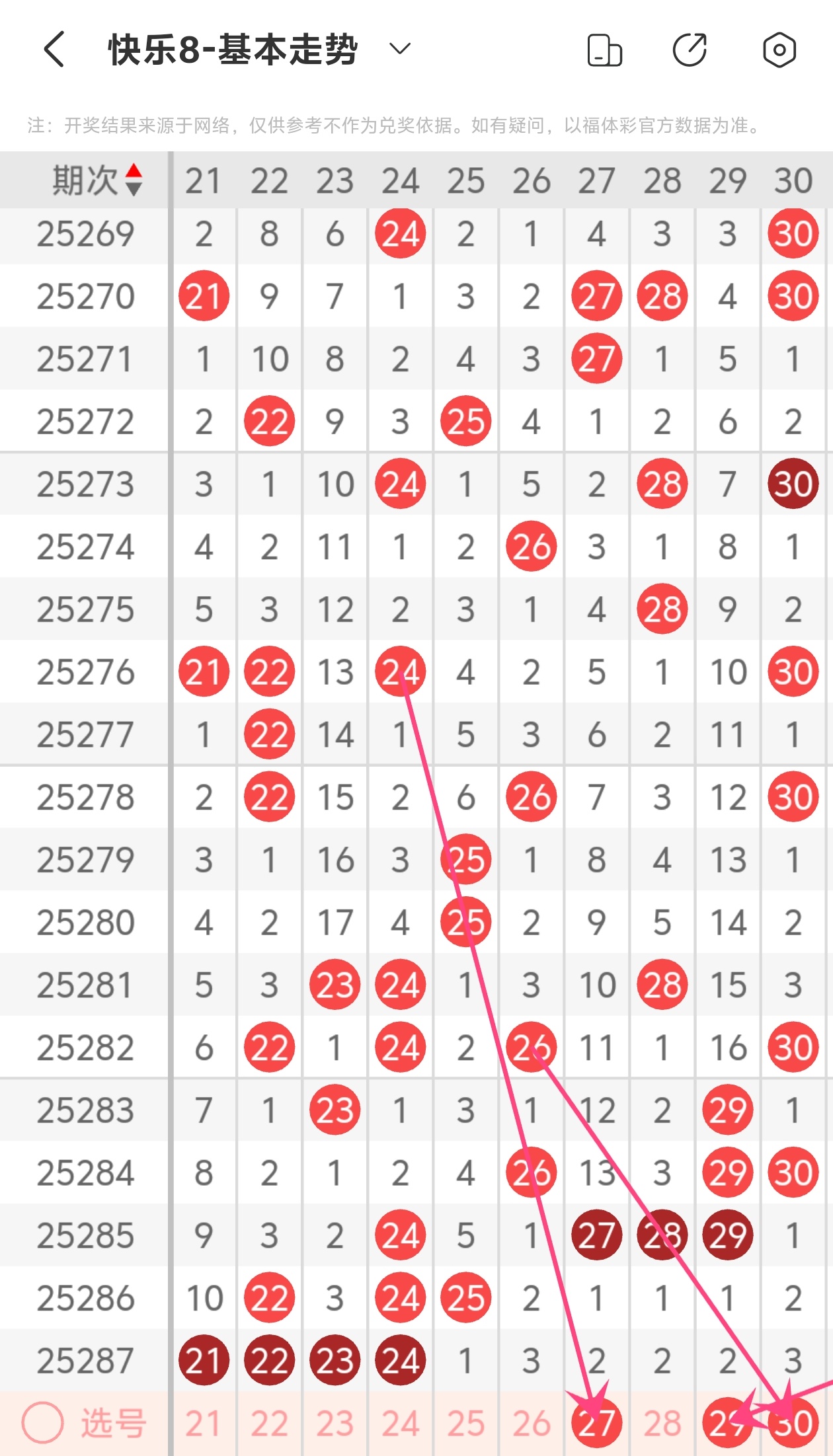Select number 22 in the 选号 row
The image size is (833, 1456).
pyautogui.click(x=269, y=1424)
